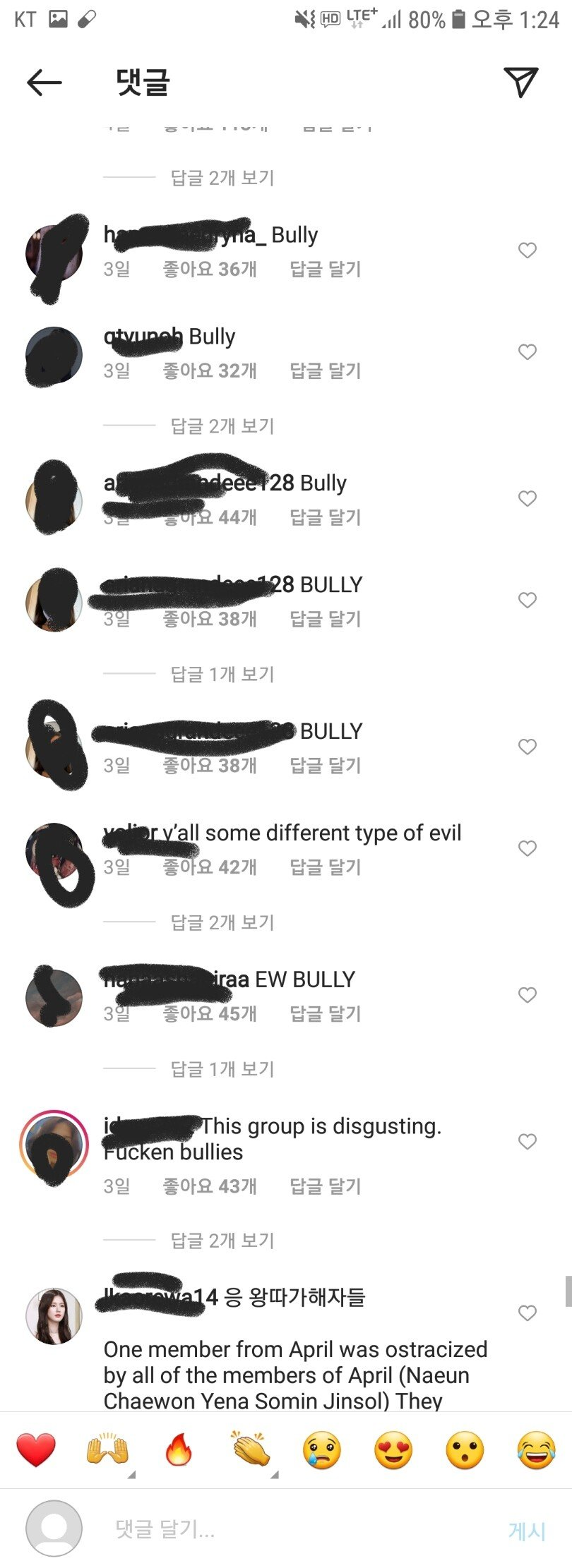Open profile picture of the '응 왕따가해자들' commenter

[x=54, y=1315]
